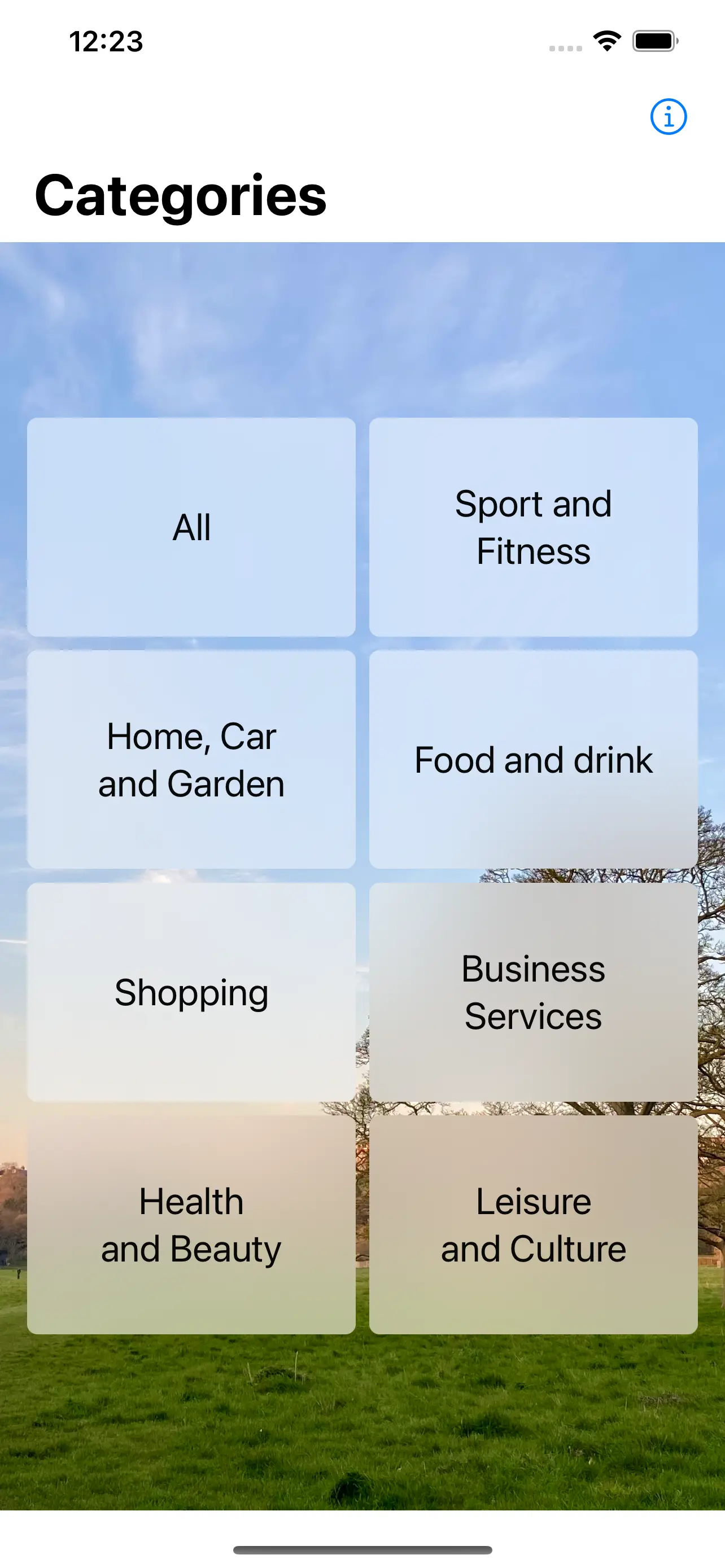Browse the Food and drink category
The image size is (725, 1568).
point(533,760)
